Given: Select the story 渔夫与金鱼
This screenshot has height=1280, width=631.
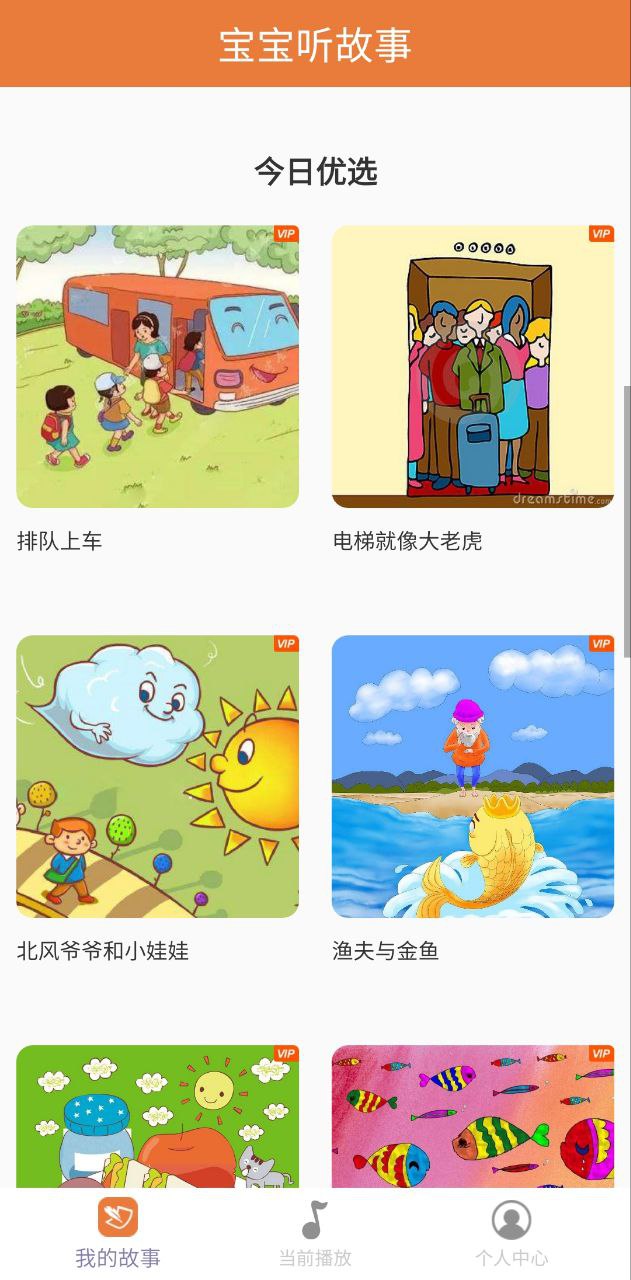Looking at the screenshot, I should tap(472, 777).
